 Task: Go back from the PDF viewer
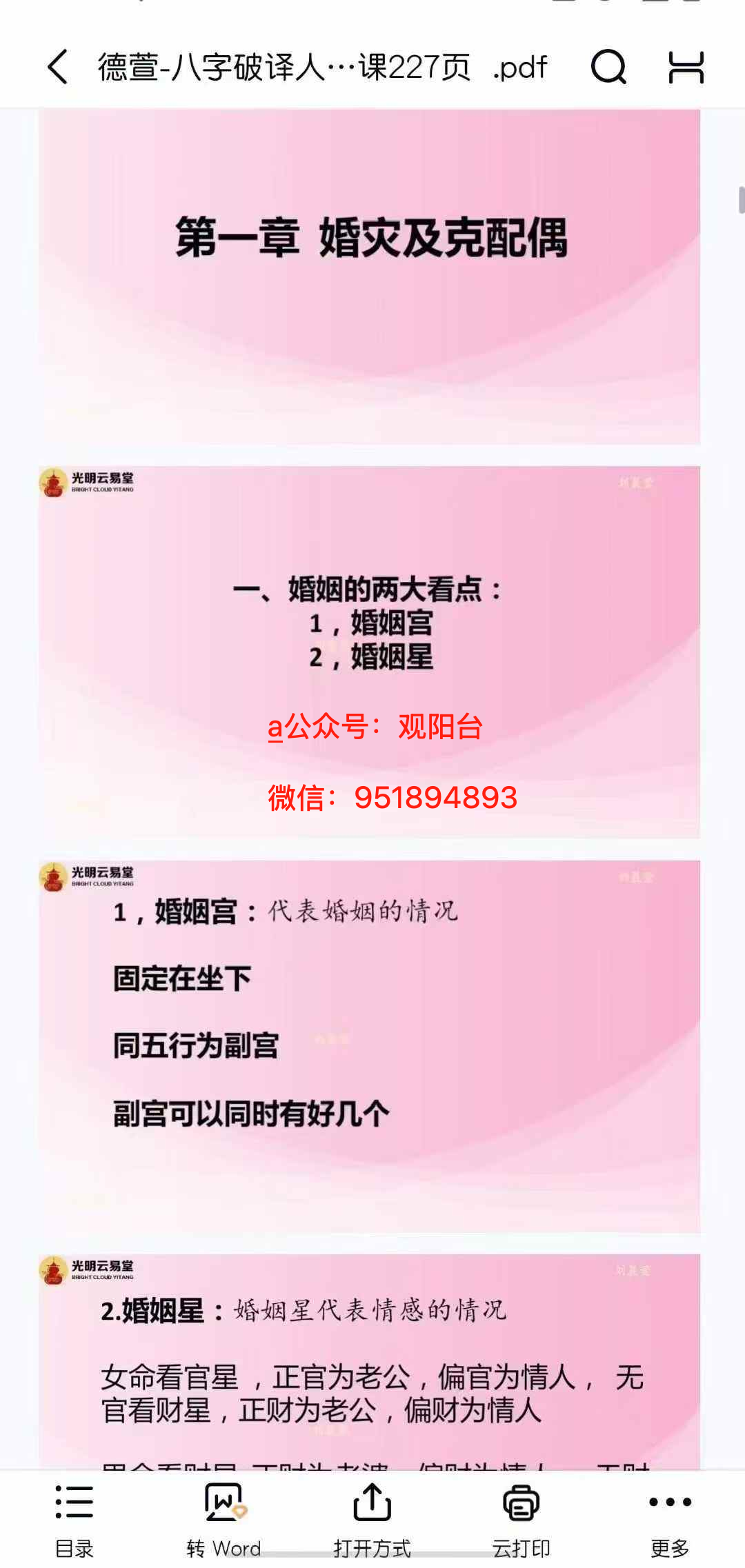(x=58, y=68)
